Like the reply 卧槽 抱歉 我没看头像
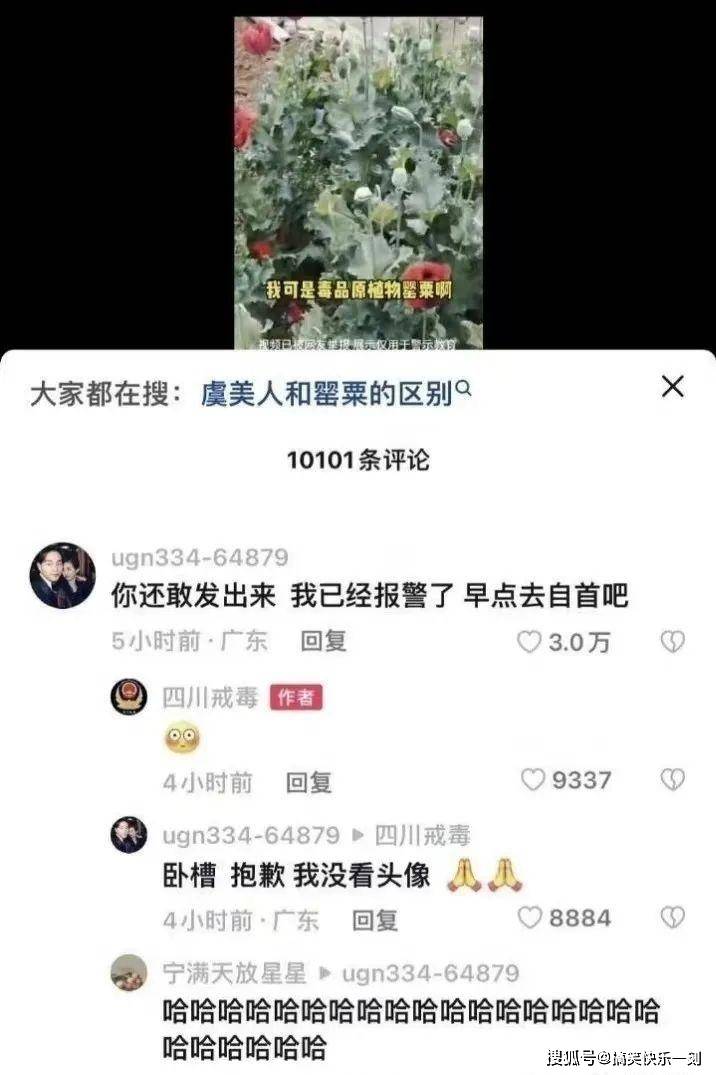Viewport: 716px width, 1075px height. pyautogui.click(x=530, y=918)
